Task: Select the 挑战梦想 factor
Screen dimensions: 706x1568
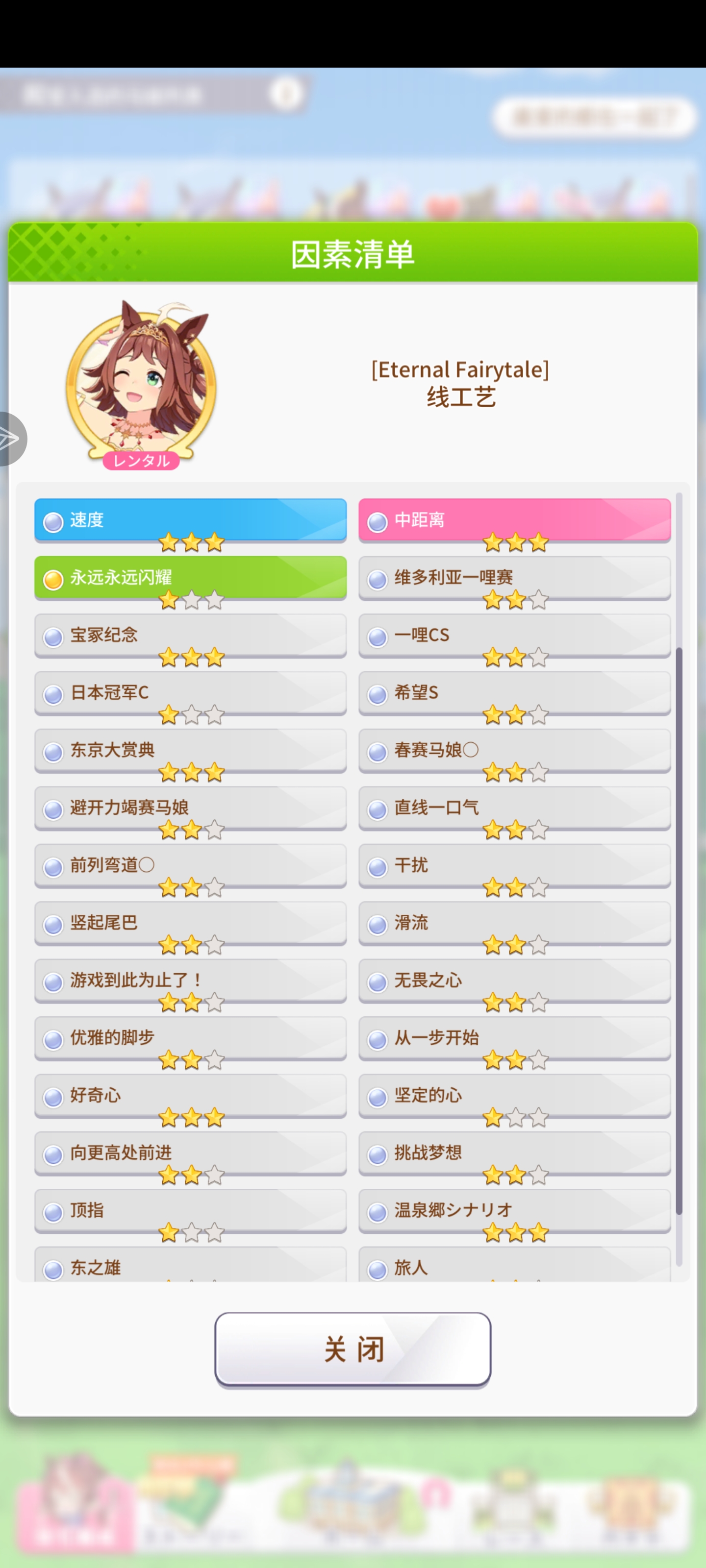Action: click(514, 1153)
